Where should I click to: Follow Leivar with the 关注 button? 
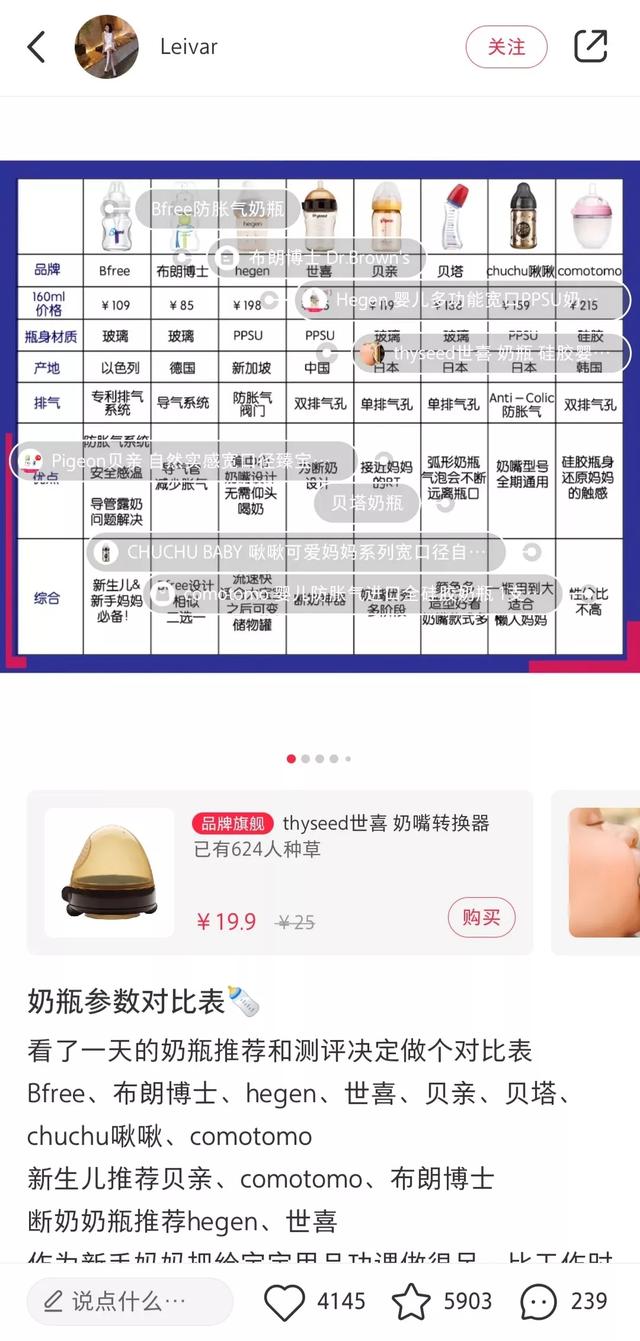pyautogui.click(x=506, y=47)
